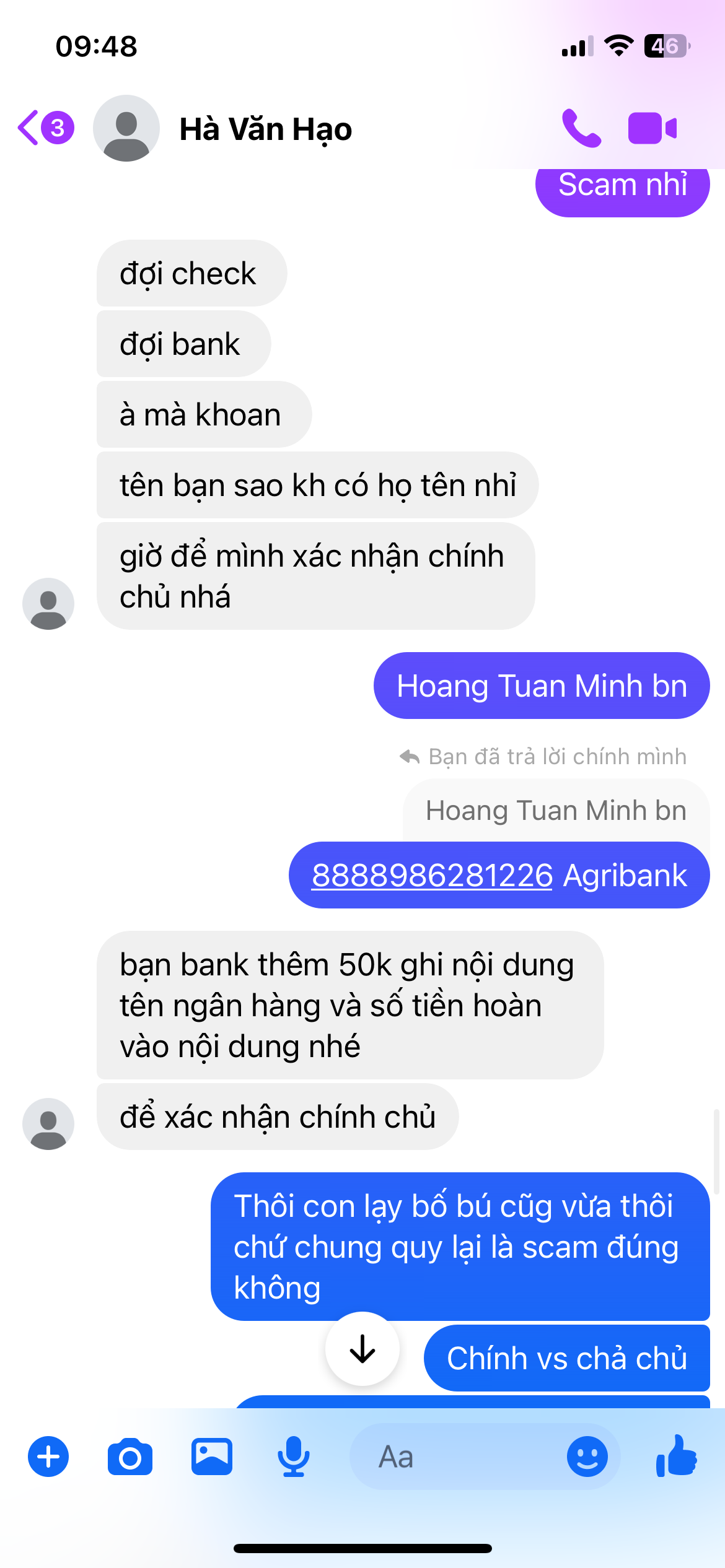Screen dimensions: 725x1568
Task: Send a thumbs-up like
Action: (677, 1457)
